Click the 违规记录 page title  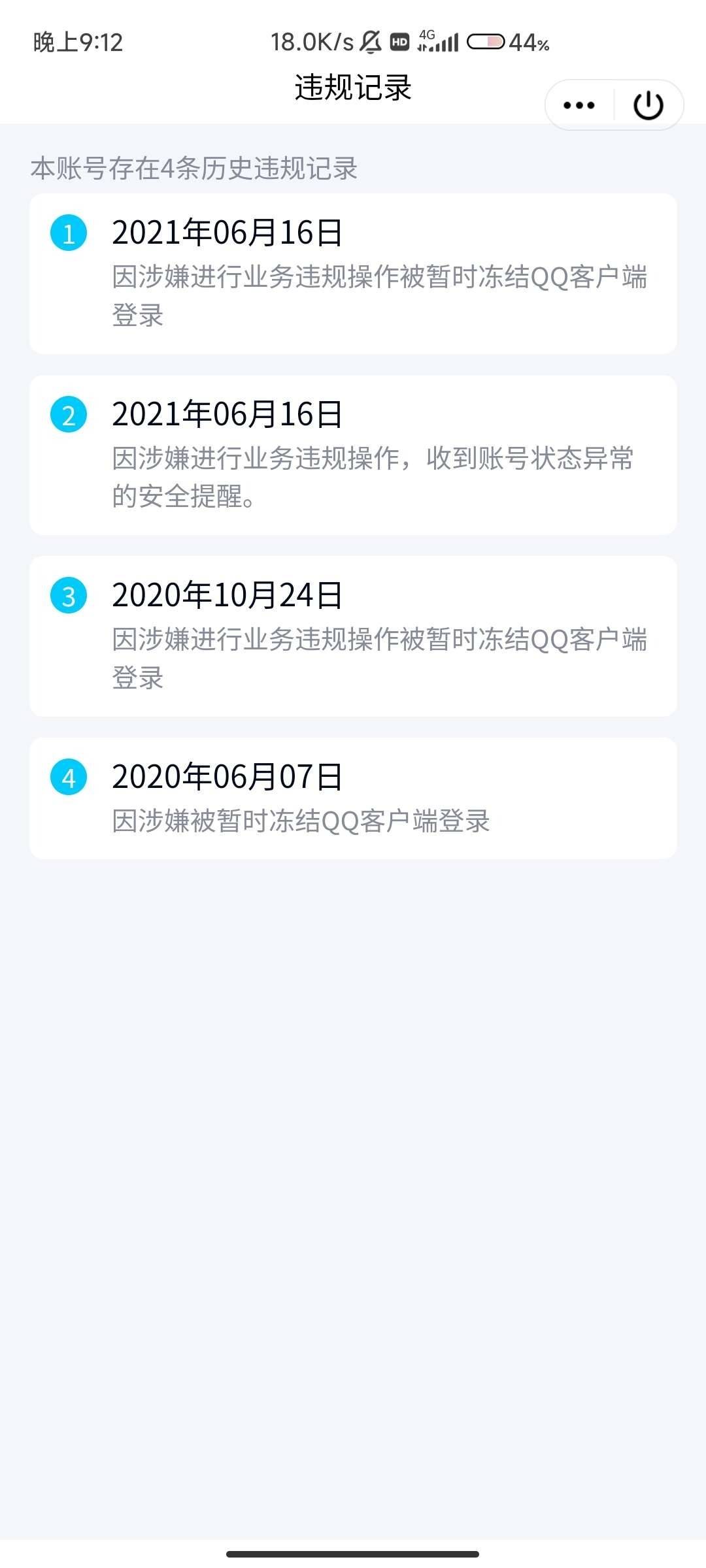tap(353, 86)
